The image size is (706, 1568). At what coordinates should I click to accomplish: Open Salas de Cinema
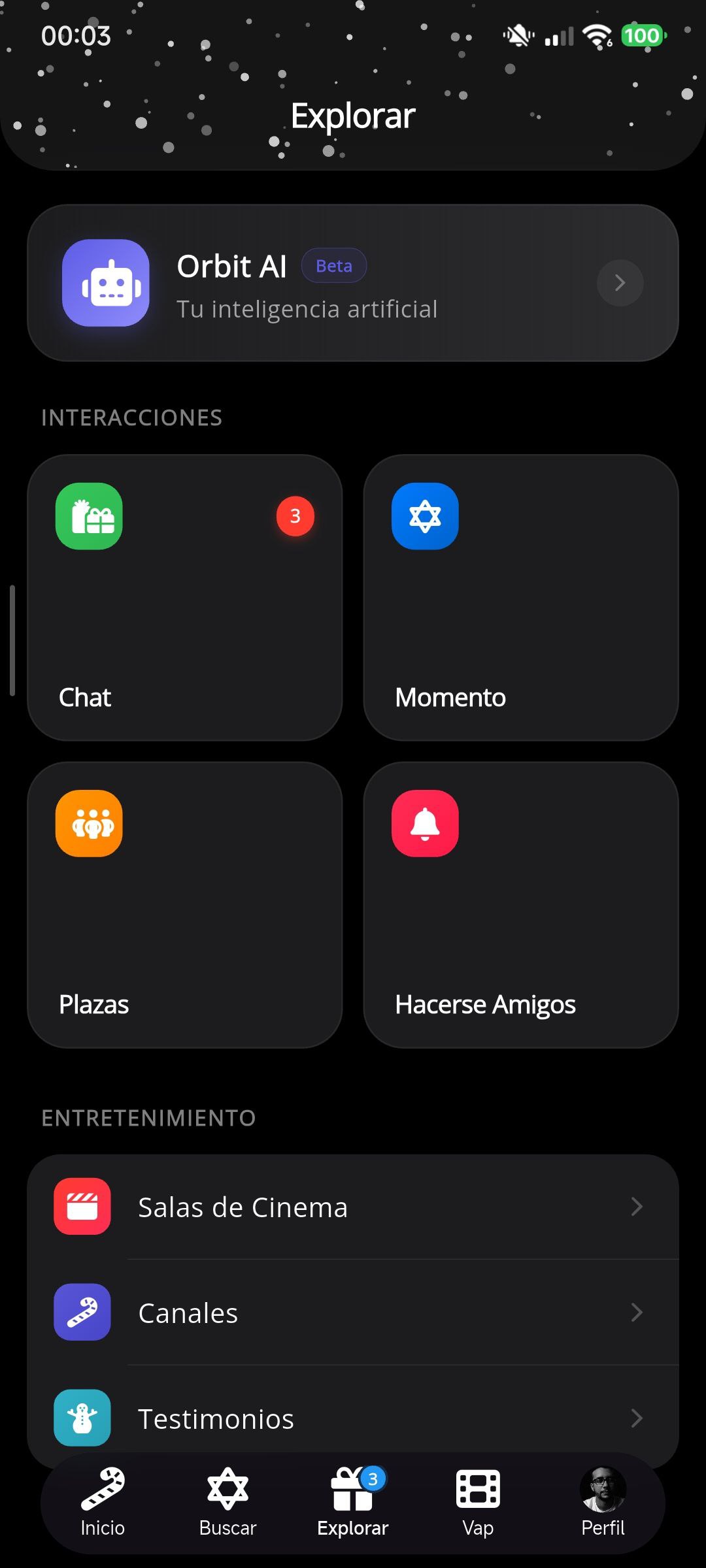click(x=353, y=1207)
